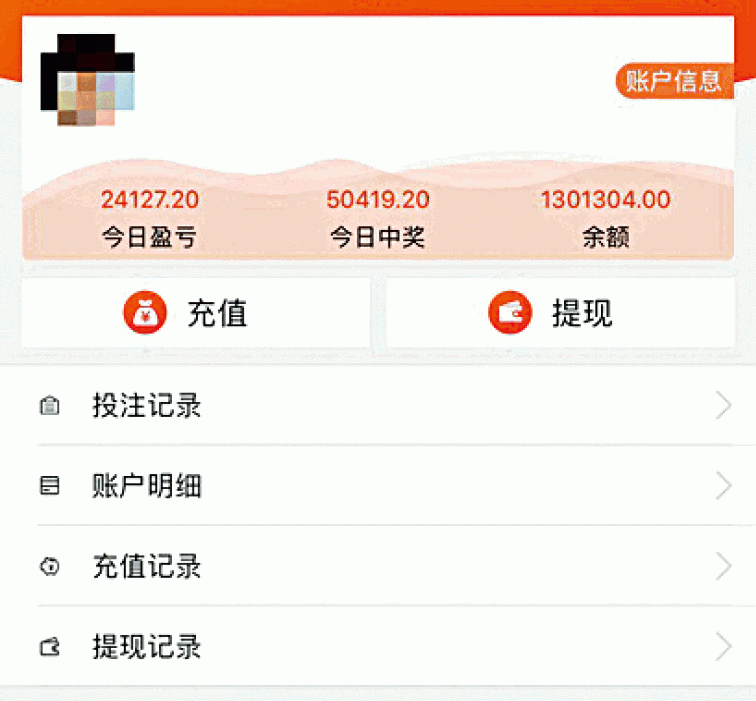The width and height of the screenshot is (756, 701).
Task: Tap the profile avatar picture
Action: coord(86,80)
